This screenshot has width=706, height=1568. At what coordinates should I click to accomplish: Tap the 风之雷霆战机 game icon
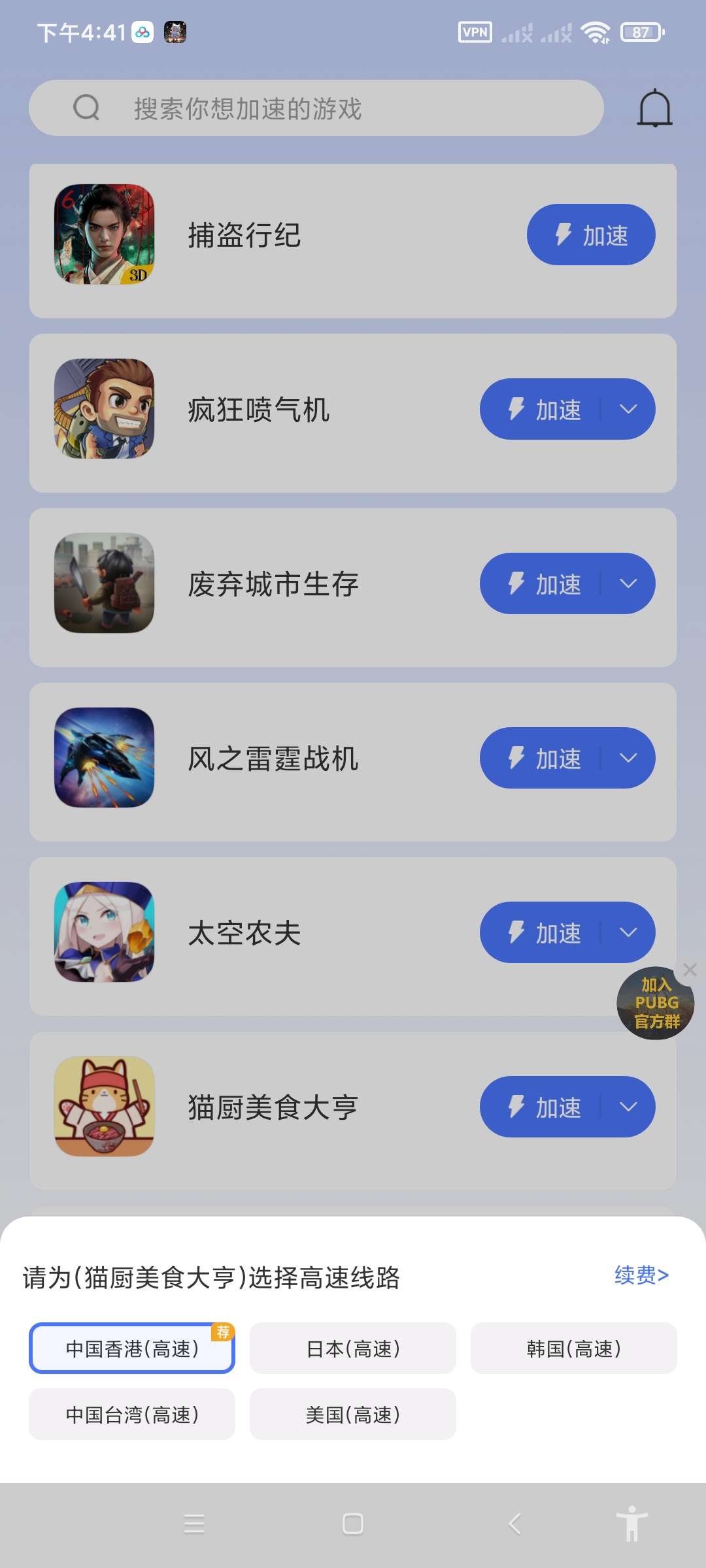click(x=104, y=758)
